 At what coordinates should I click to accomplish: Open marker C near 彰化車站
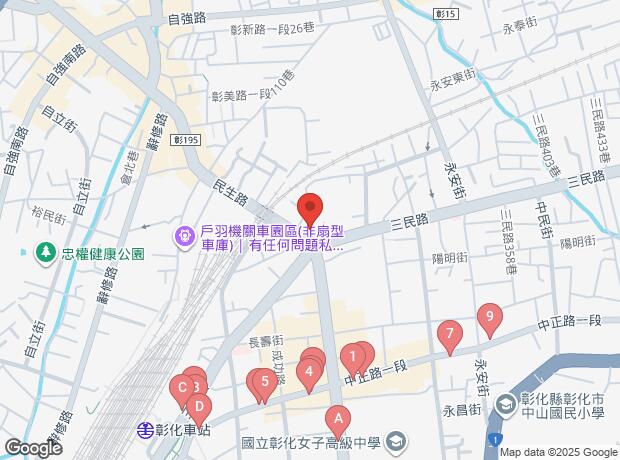coord(182,386)
